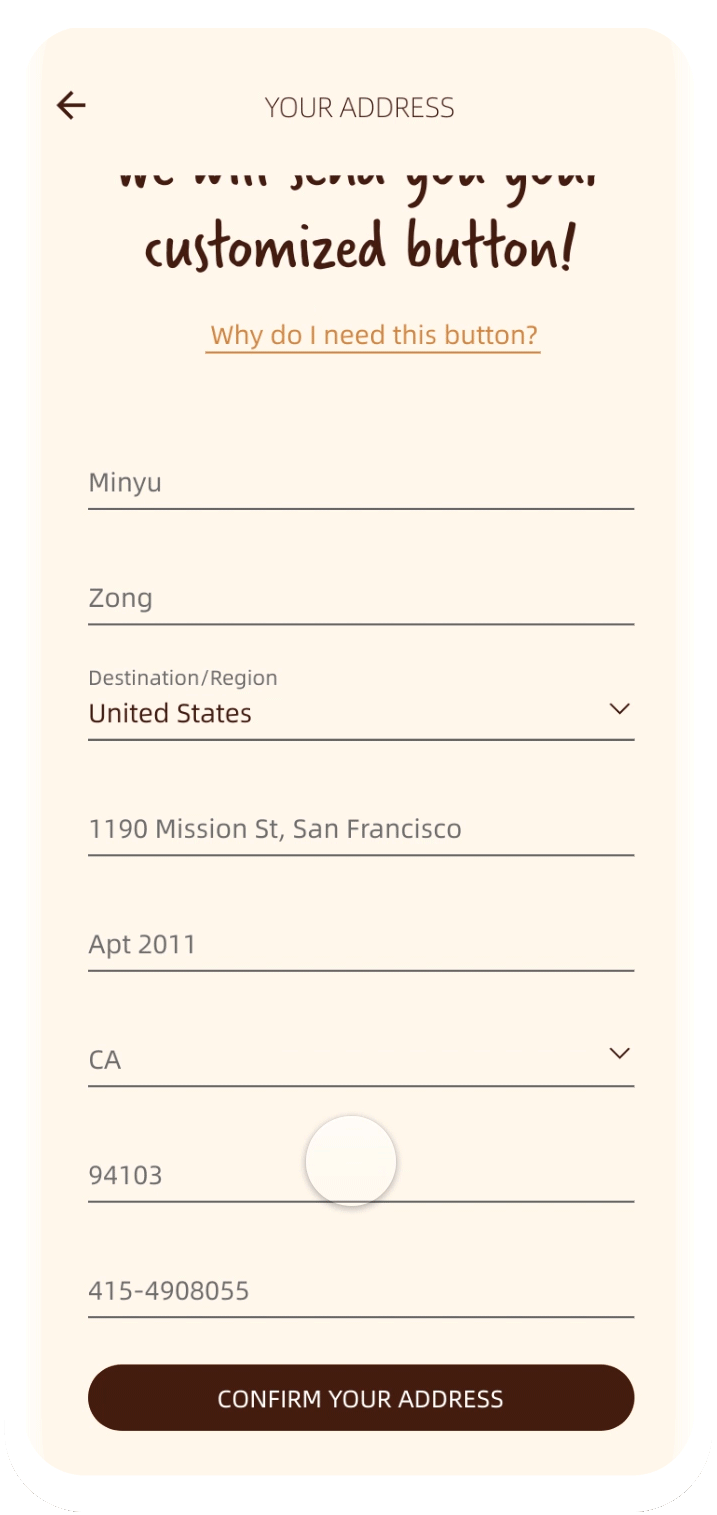Viewport: 717px width, 1515px height.
Task: Edit the Apt 2011 field
Action: point(360,945)
